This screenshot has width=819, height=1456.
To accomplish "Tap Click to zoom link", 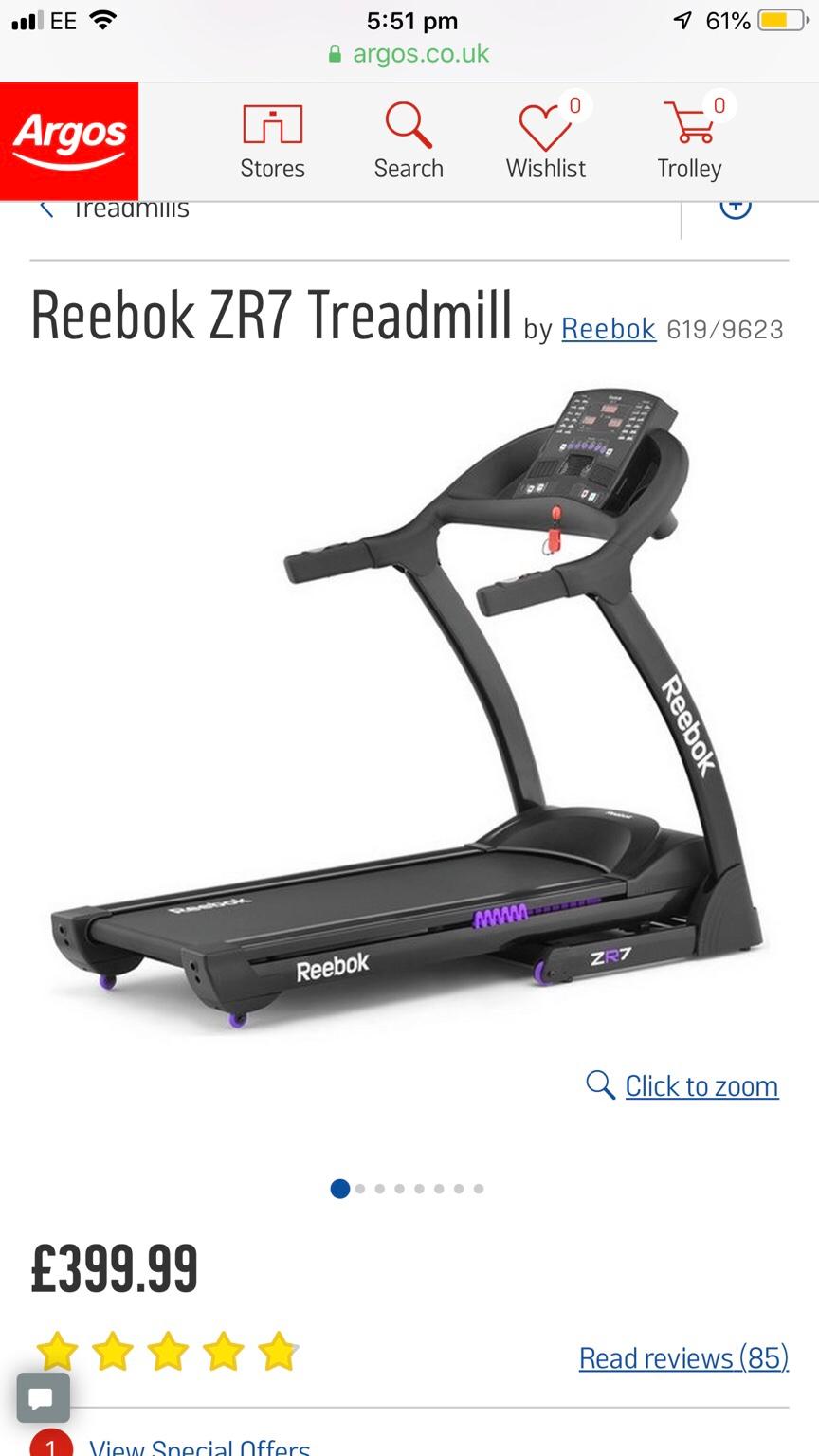I will pyautogui.click(x=701, y=1085).
